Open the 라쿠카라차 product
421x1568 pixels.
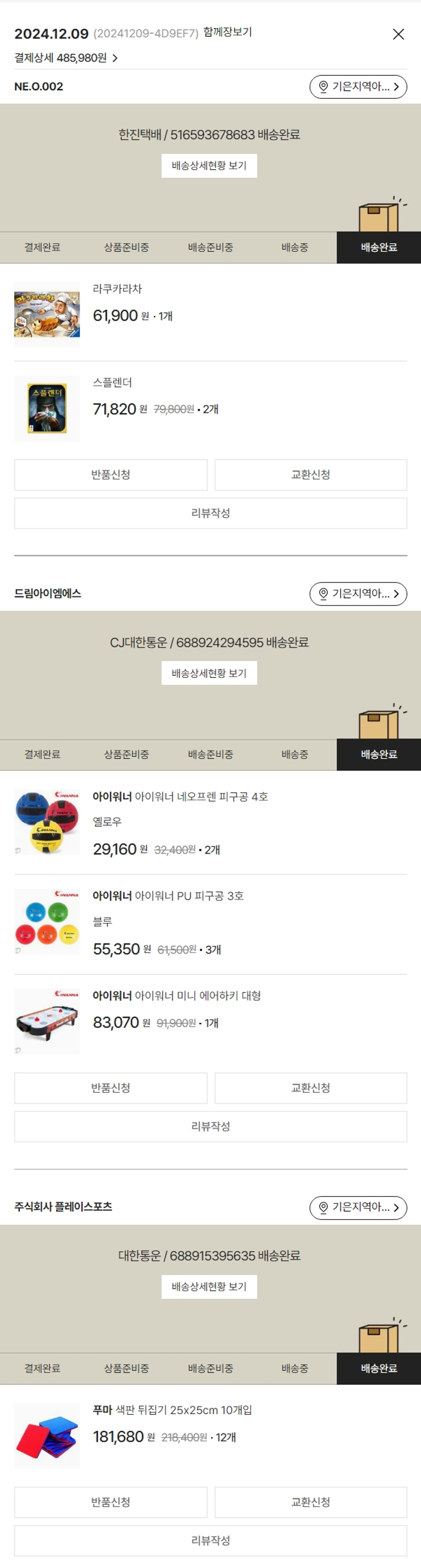coord(117,289)
